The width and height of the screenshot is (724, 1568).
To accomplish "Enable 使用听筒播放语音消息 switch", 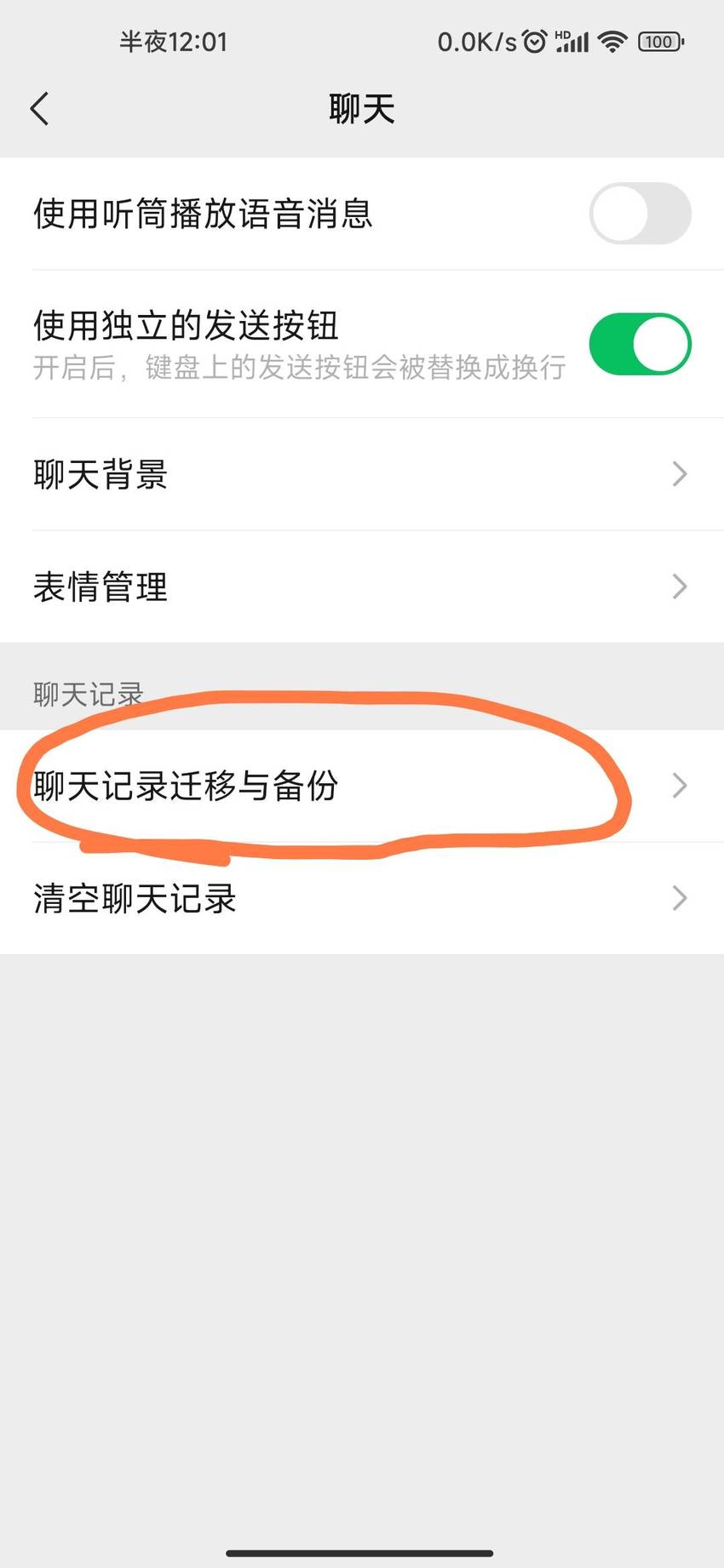I will pyautogui.click(x=640, y=214).
